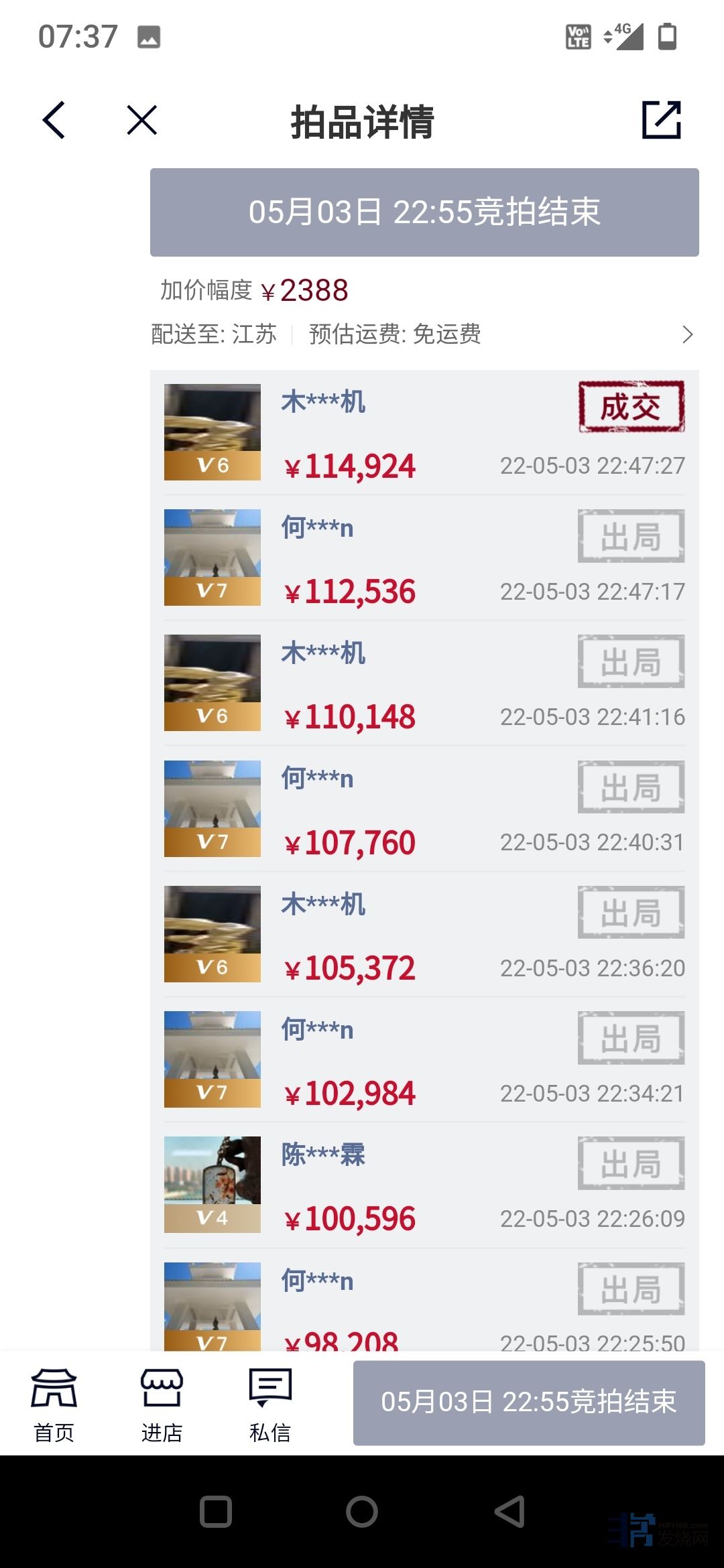Tap the system home button

point(362,1512)
